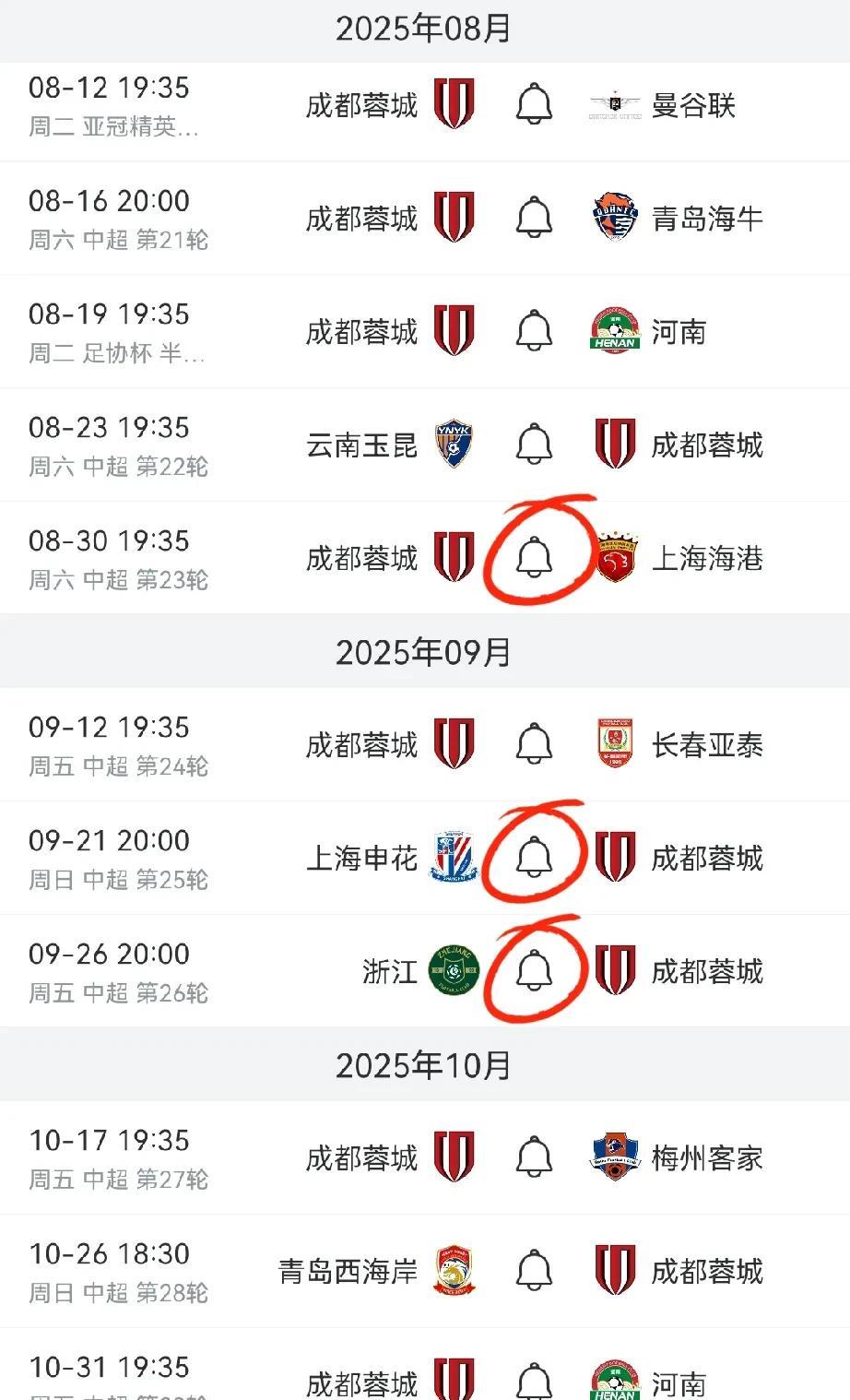Open the 08-23 第22轮 云南玉昆 match

(x=425, y=445)
